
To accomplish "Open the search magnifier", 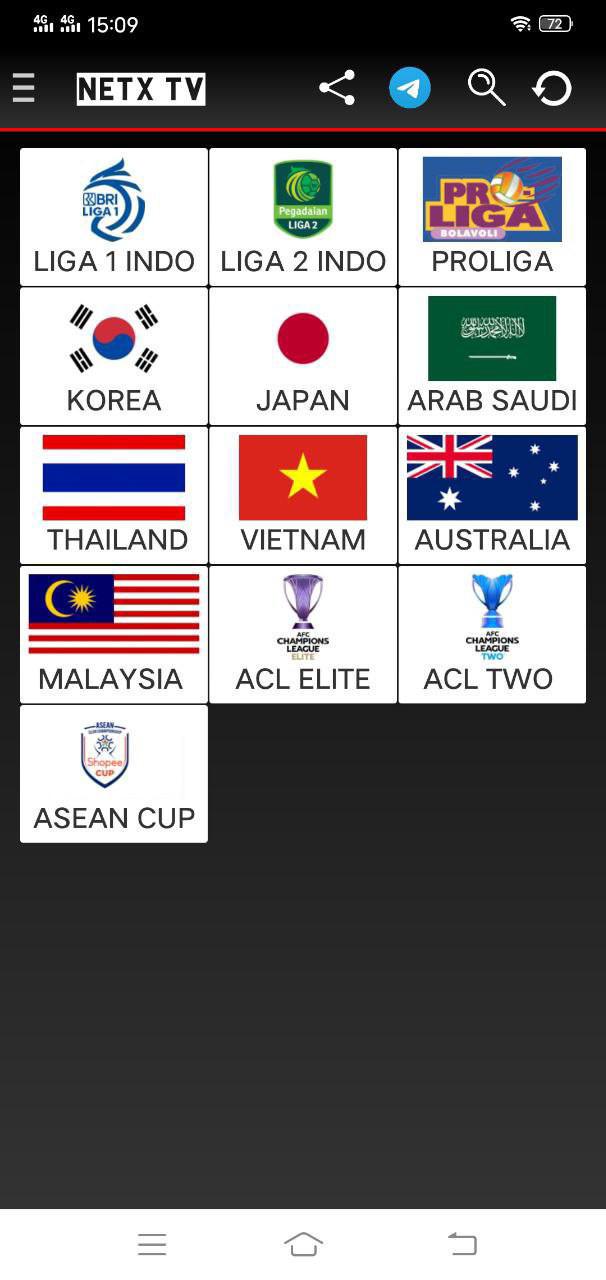I will point(486,88).
